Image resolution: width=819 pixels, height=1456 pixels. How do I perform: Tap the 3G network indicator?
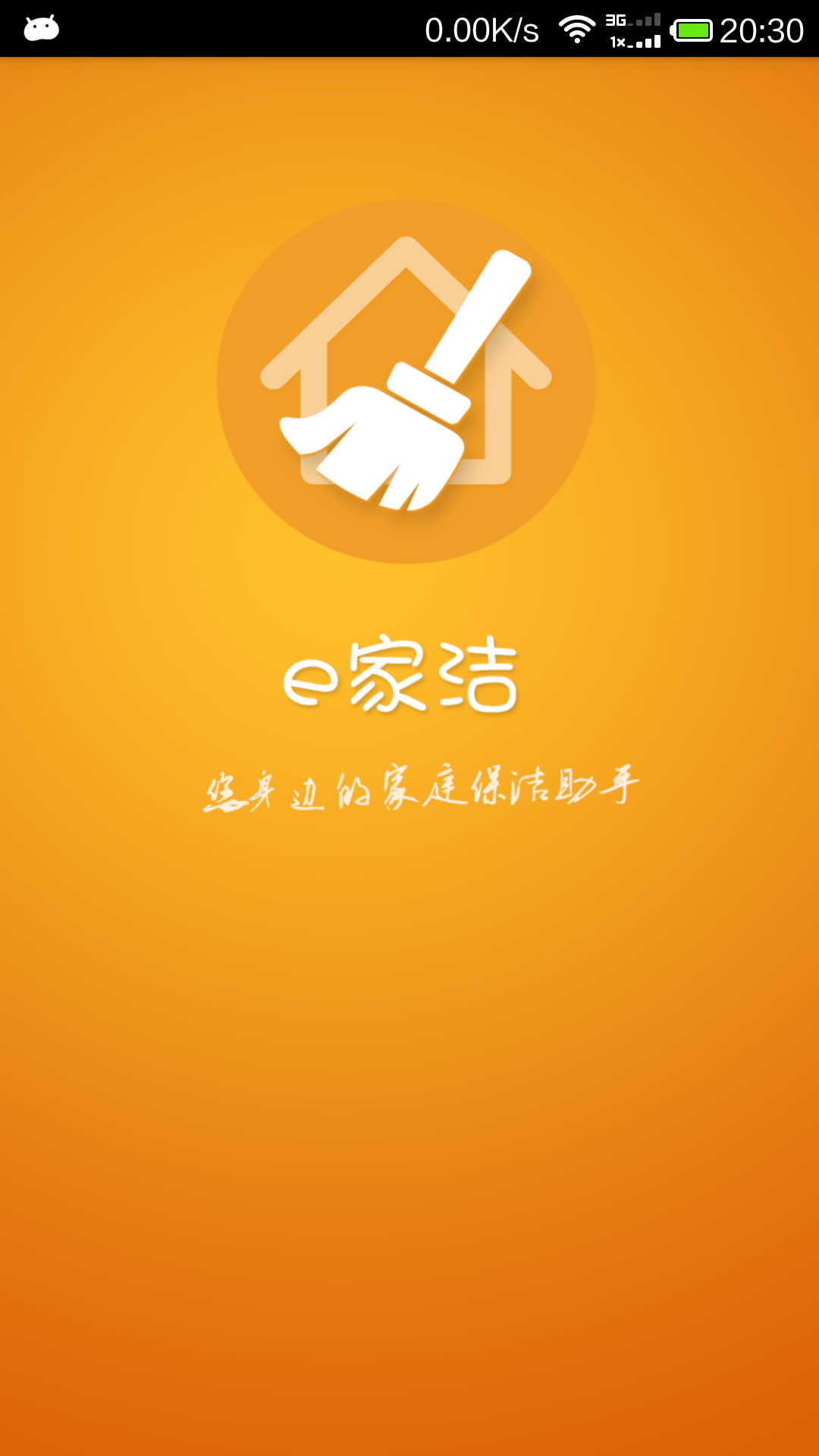point(616,19)
